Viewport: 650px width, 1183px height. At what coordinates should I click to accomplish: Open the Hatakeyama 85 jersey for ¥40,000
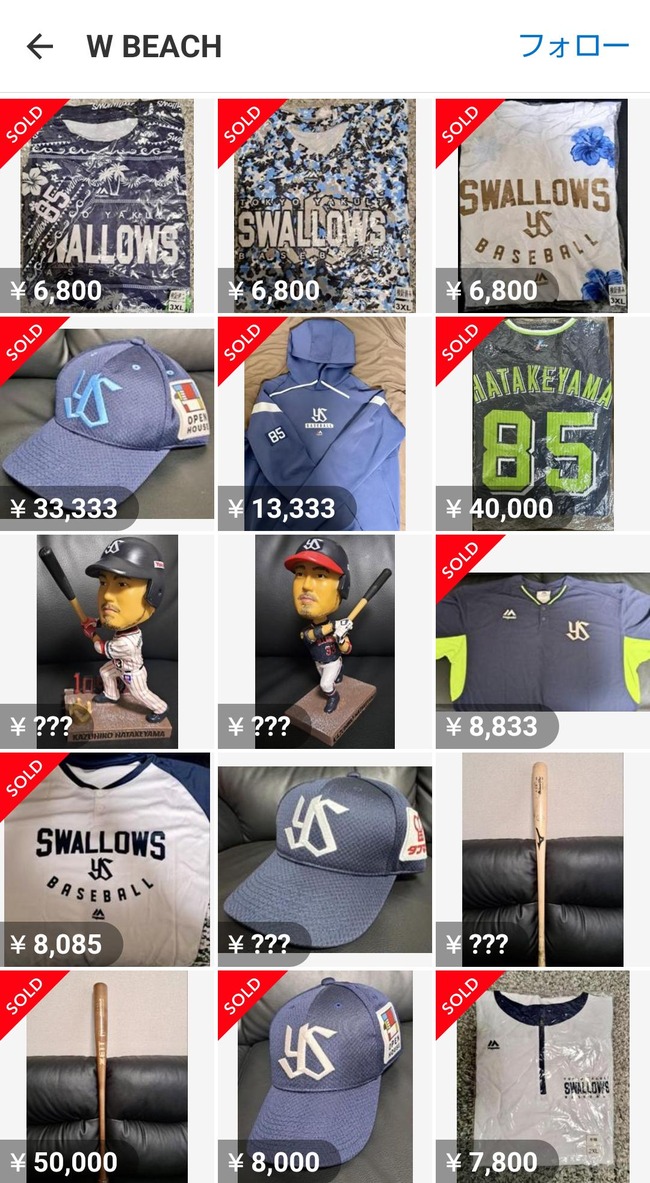coord(541,424)
